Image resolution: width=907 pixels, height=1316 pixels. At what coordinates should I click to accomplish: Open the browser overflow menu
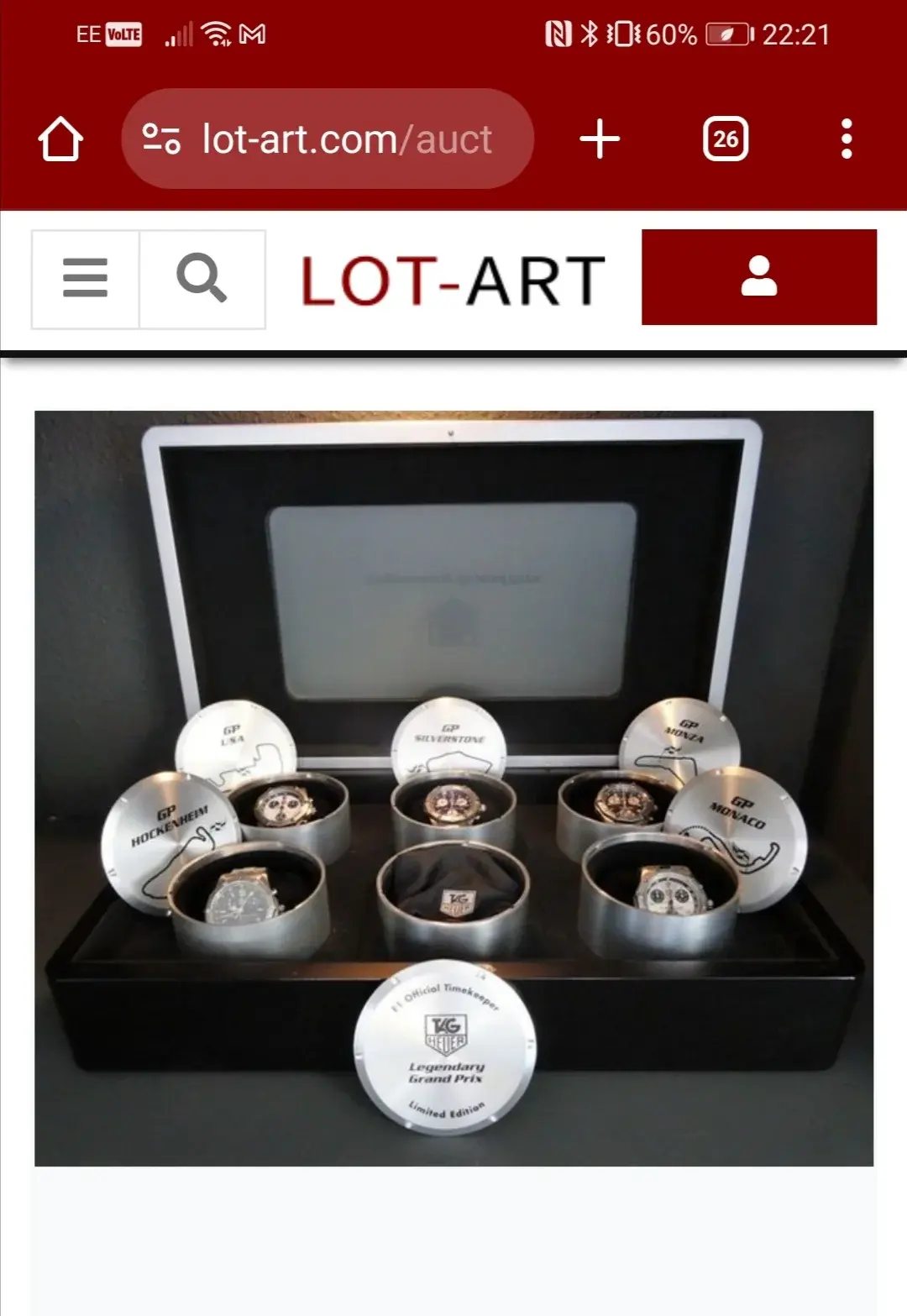(x=847, y=139)
